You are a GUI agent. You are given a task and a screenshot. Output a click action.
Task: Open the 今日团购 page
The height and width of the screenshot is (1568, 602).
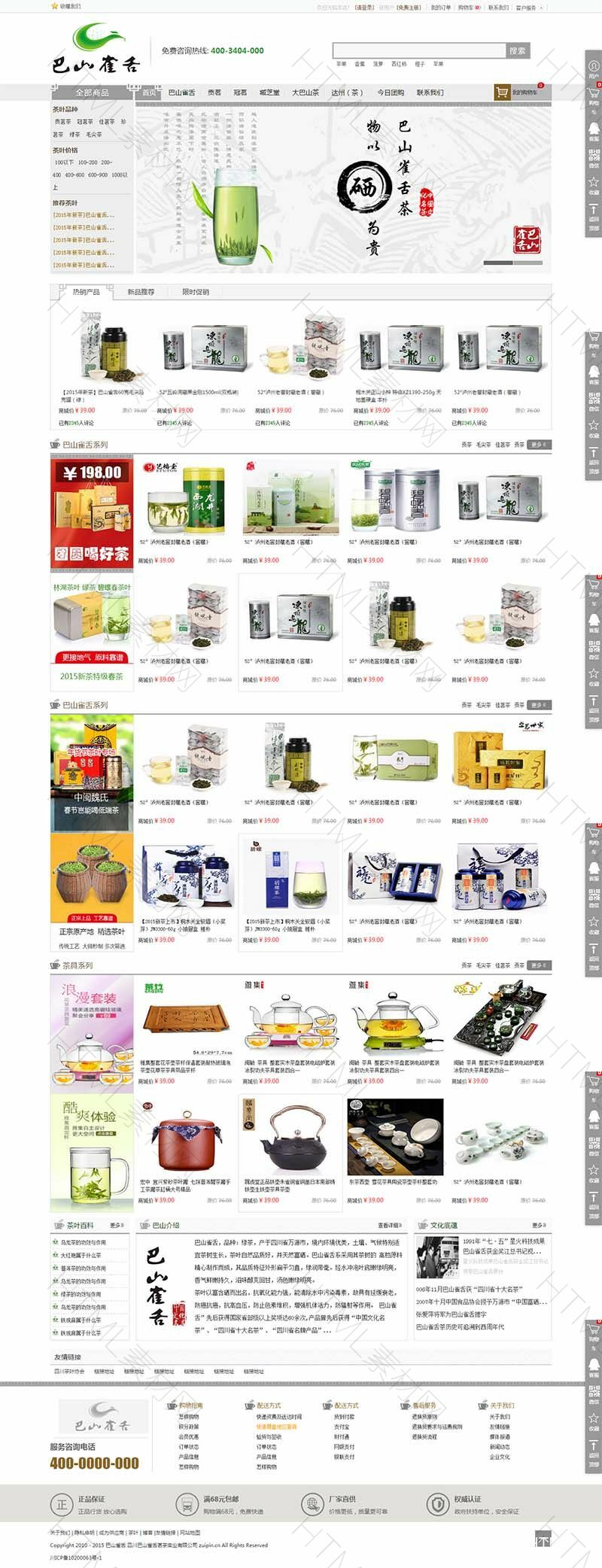[x=391, y=93]
